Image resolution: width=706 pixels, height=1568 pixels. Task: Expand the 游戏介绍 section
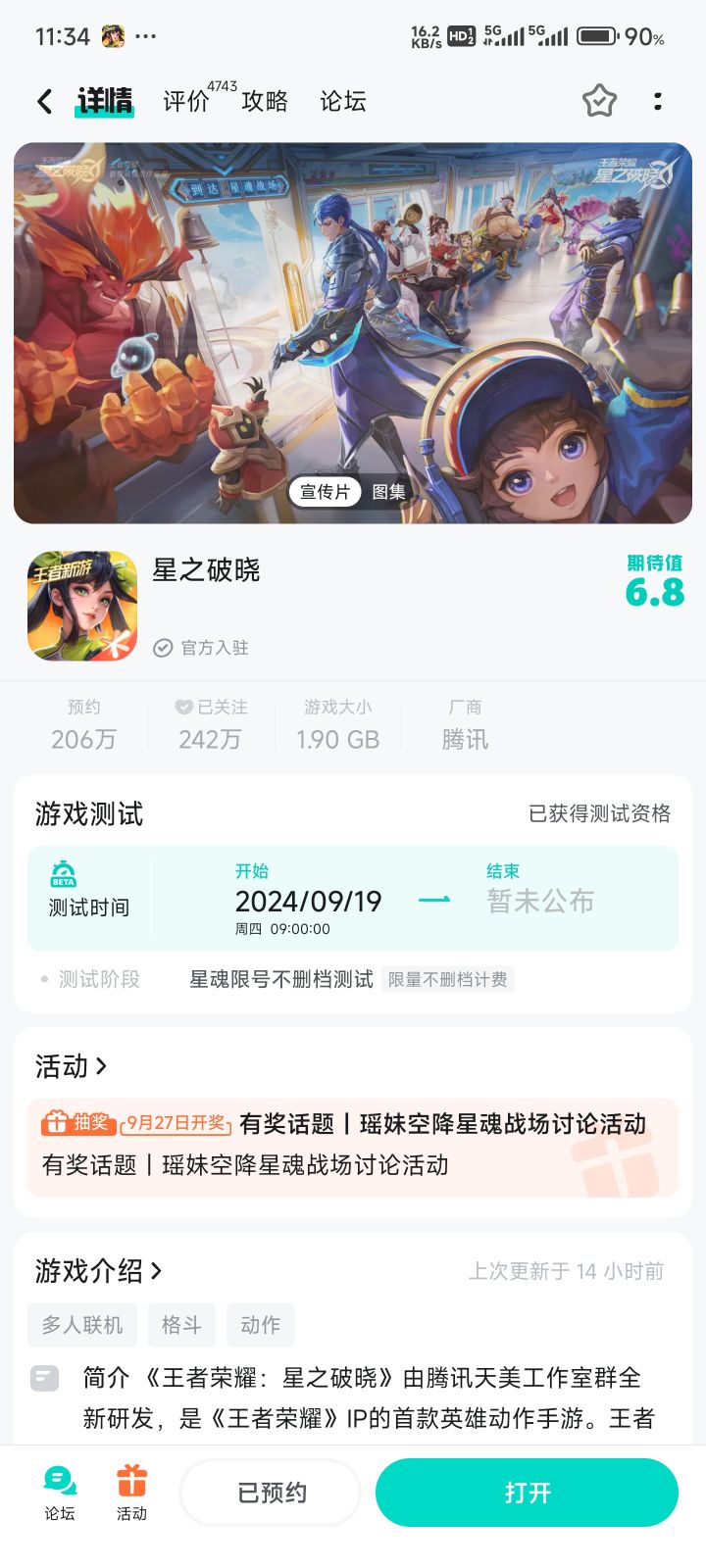tap(98, 1271)
